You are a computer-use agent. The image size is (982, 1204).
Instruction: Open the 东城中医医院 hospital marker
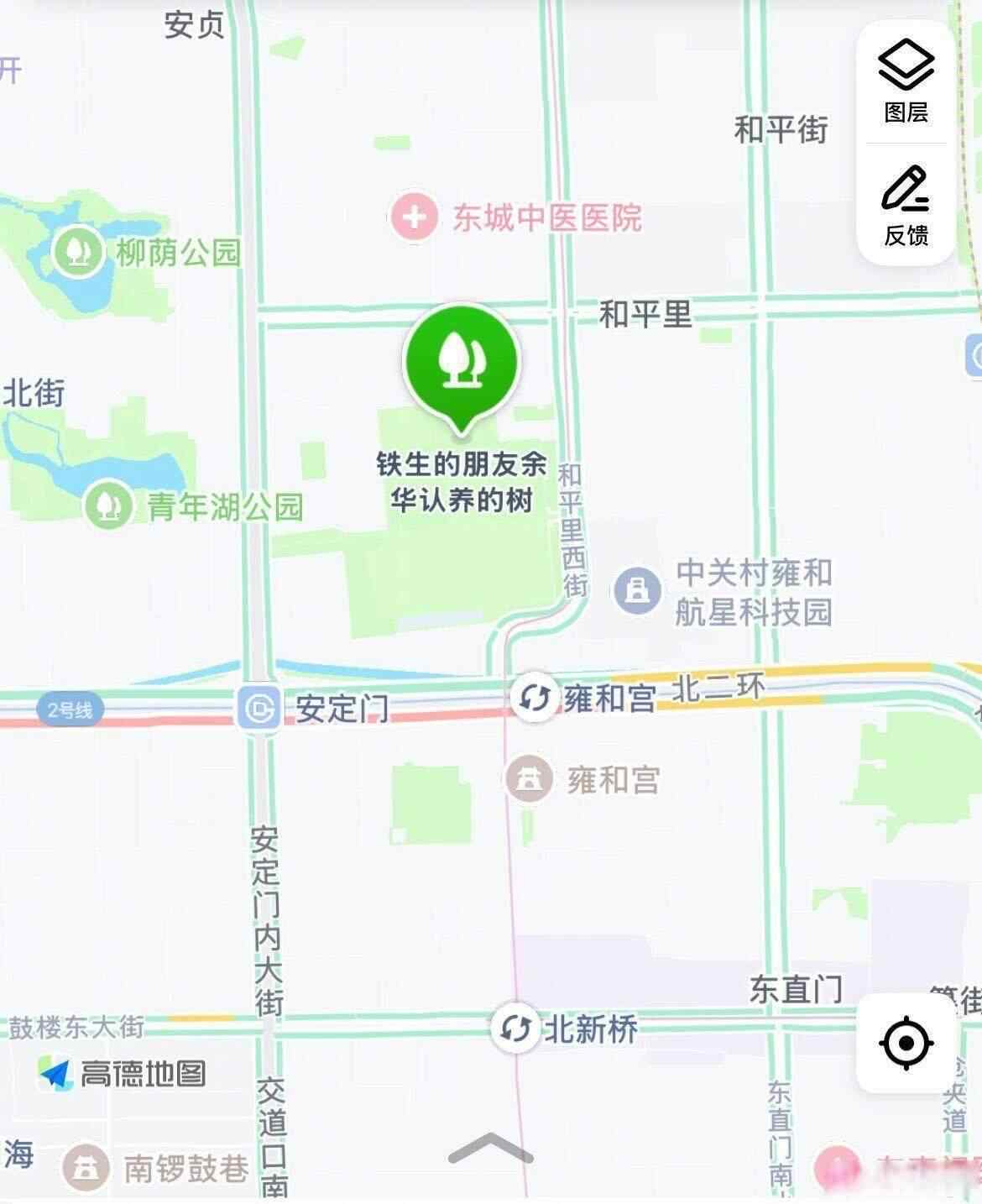(414, 217)
